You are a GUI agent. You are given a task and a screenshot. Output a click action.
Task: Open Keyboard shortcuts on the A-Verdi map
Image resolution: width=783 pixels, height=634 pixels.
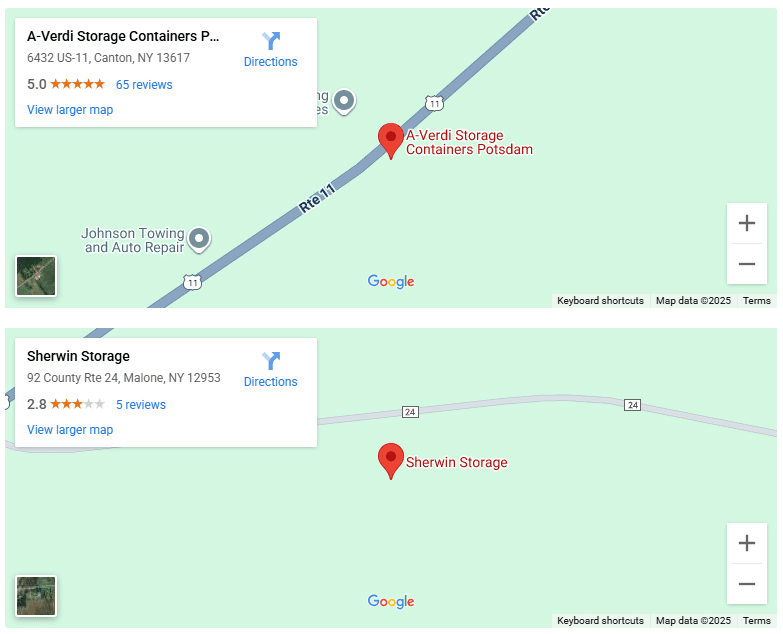[x=600, y=301]
